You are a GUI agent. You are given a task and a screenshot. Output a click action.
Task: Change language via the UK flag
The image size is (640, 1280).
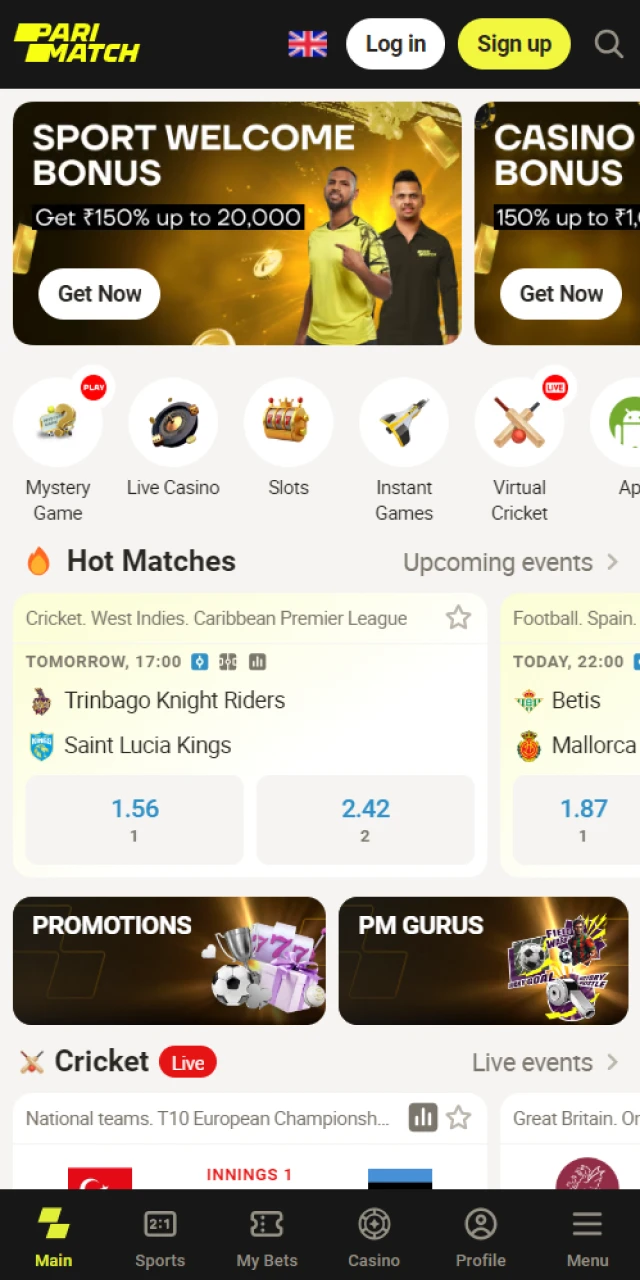click(307, 44)
